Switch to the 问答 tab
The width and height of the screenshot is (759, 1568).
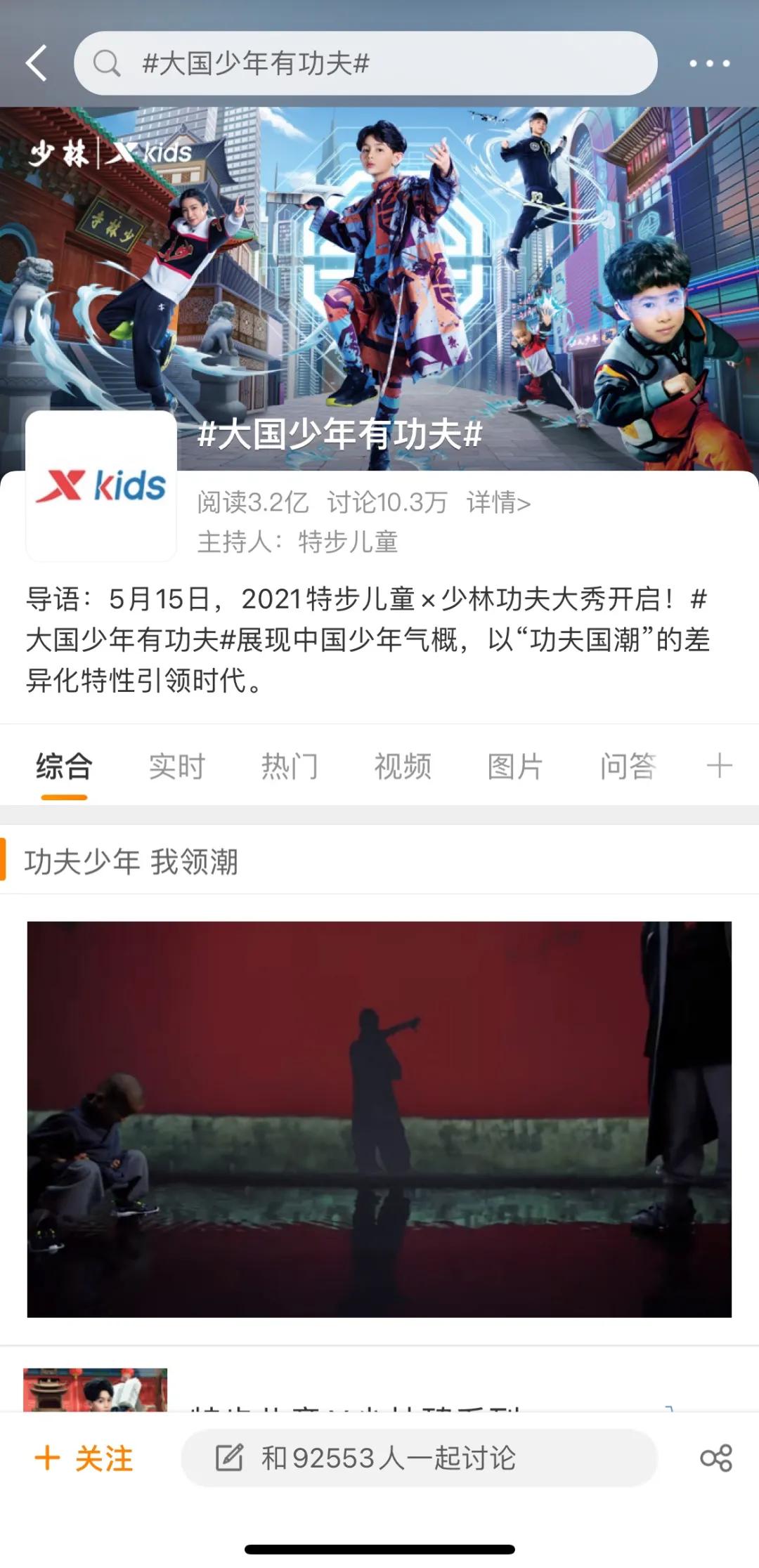tap(628, 766)
